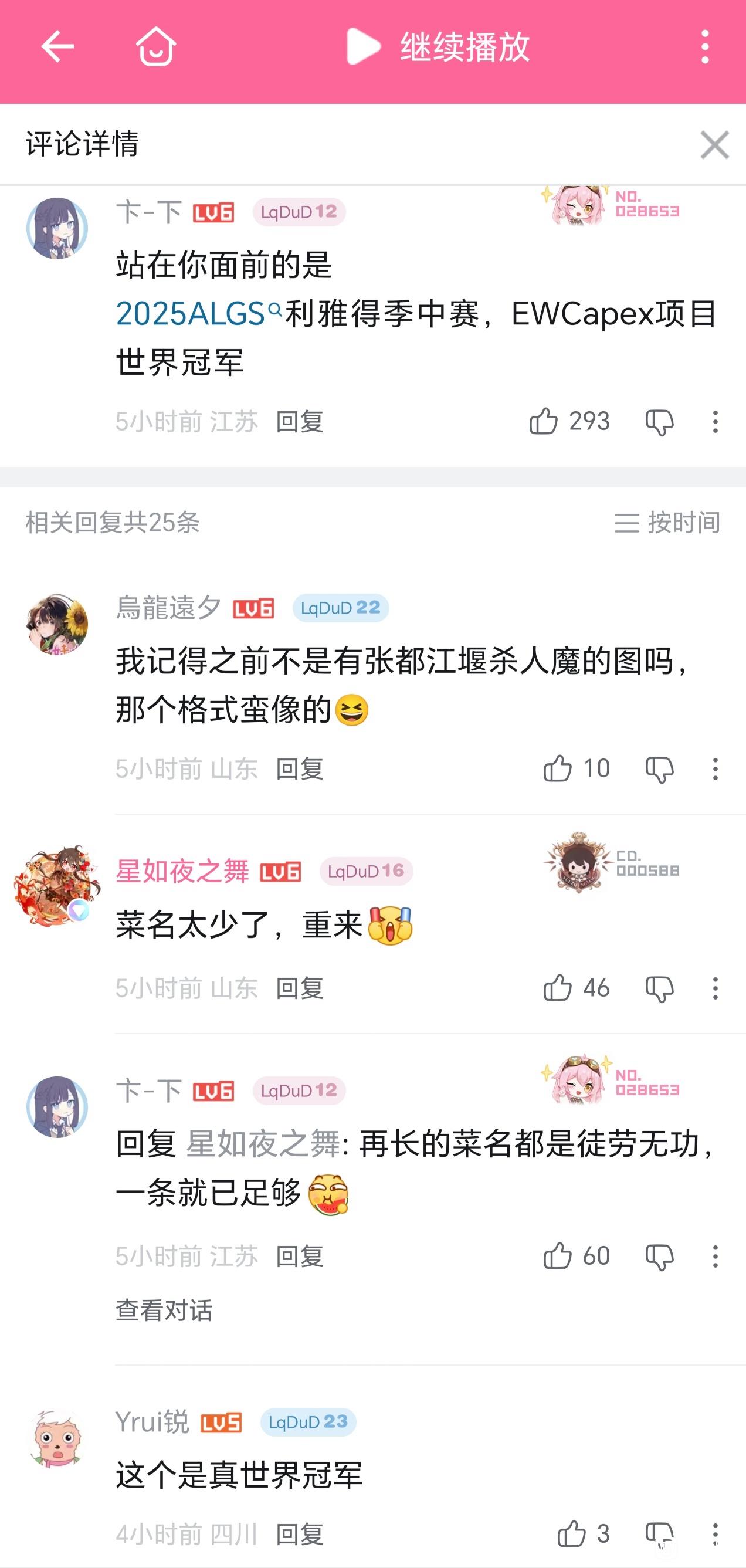This screenshot has width=746, height=1568.
Task: Open 查看对话 to view the conversation
Action: point(164,1310)
